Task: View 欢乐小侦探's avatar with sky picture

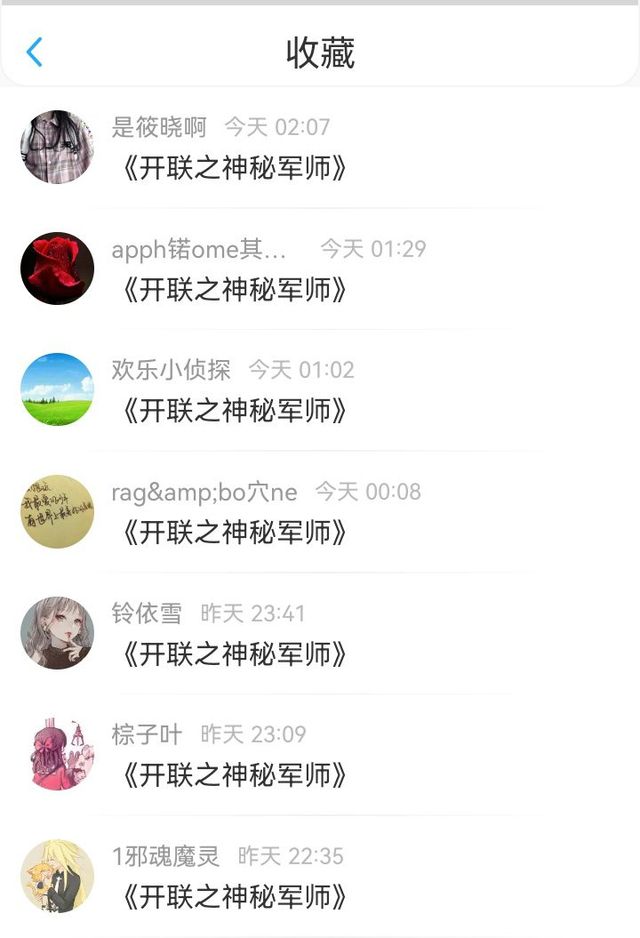Action: (57, 390)
